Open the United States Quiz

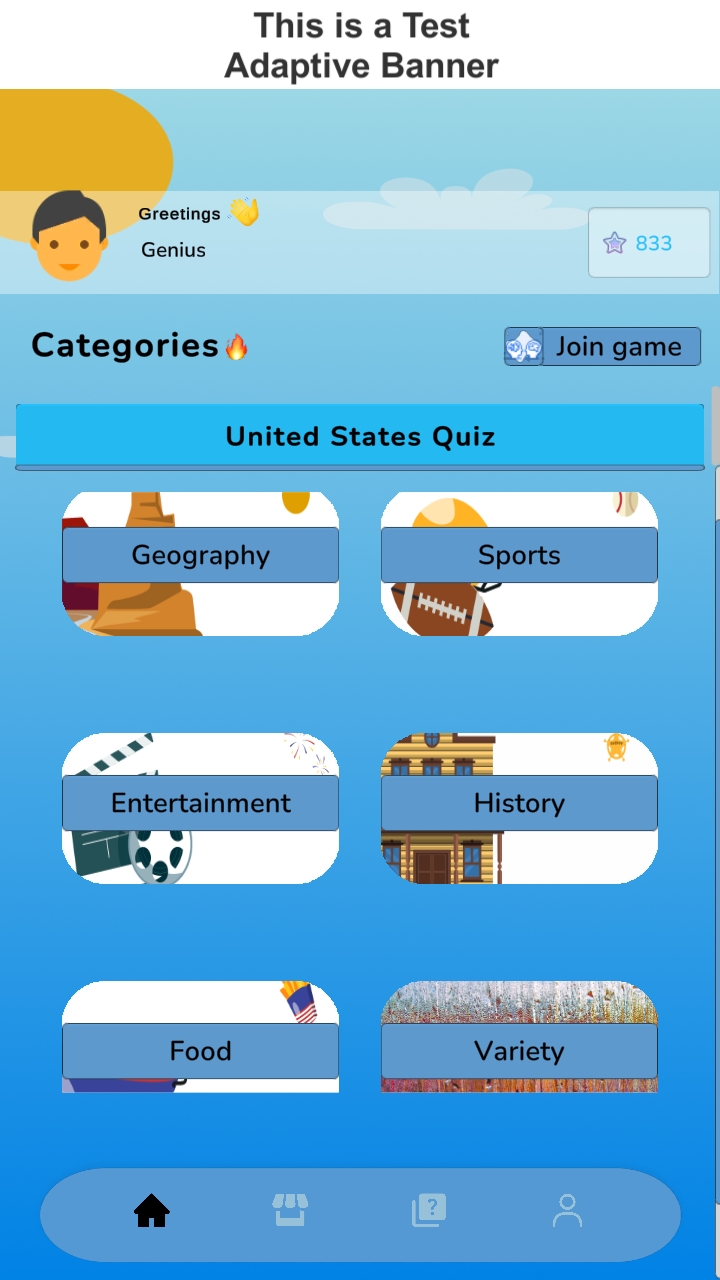[x=360, y=436]
